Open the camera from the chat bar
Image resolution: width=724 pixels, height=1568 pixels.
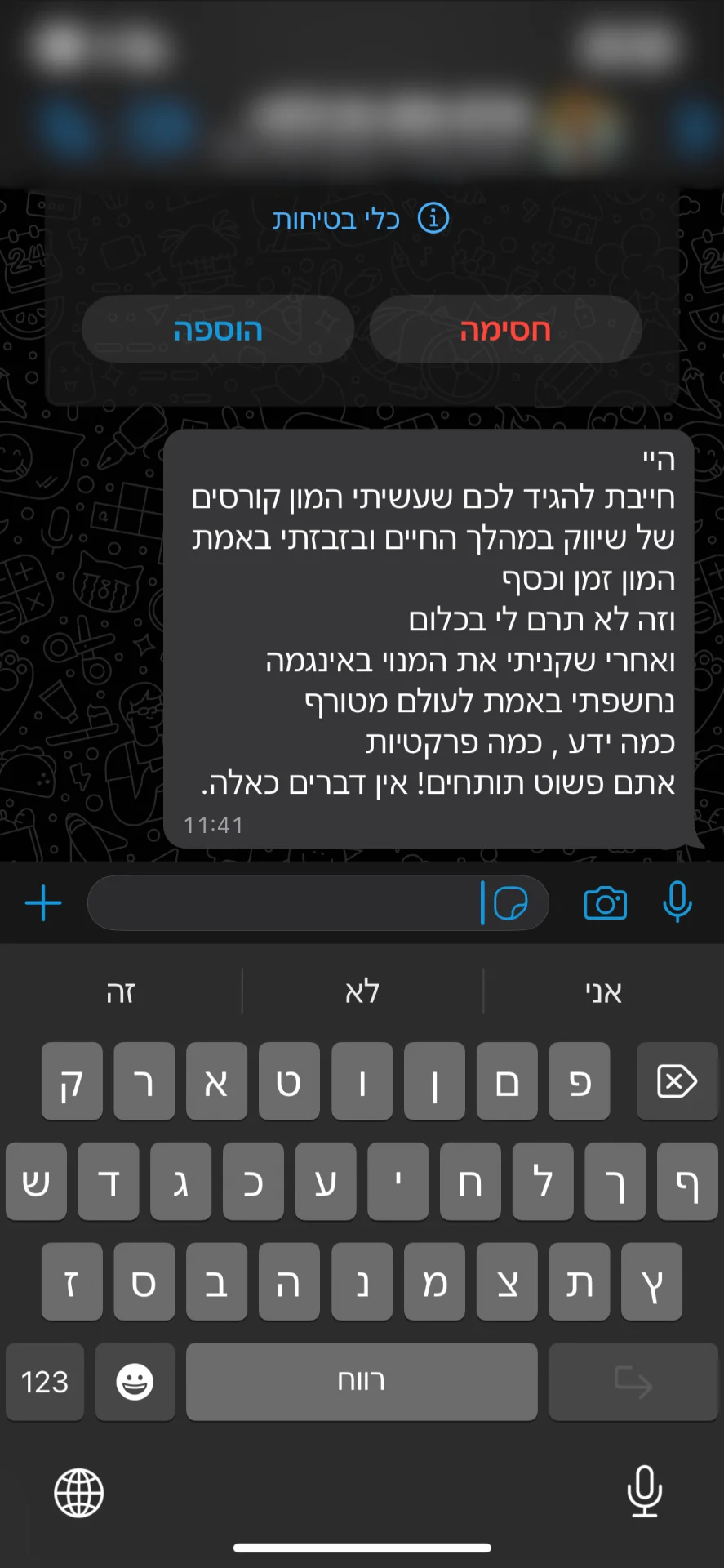(x=606, y=903)
